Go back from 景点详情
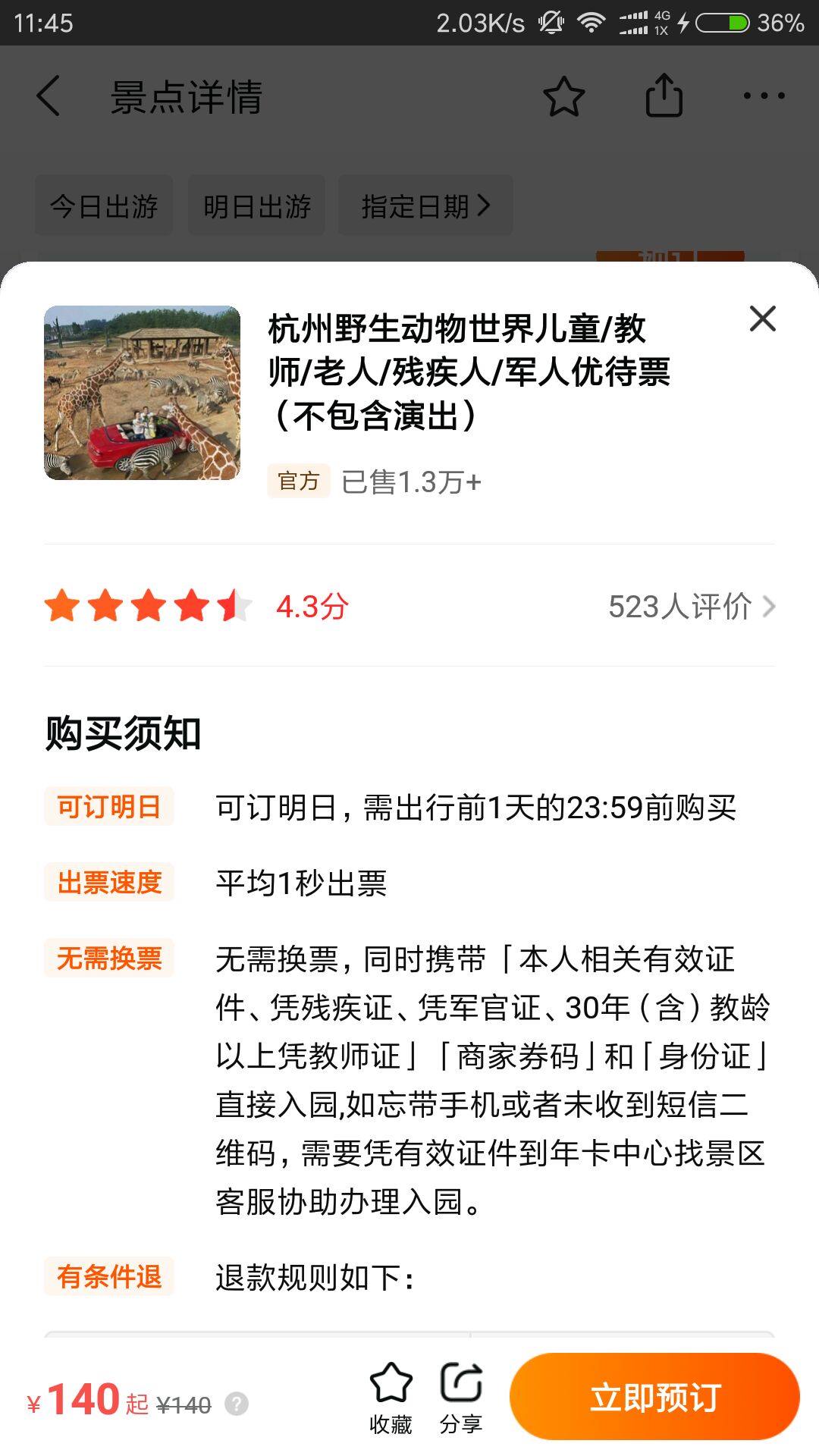 point(49,96)
